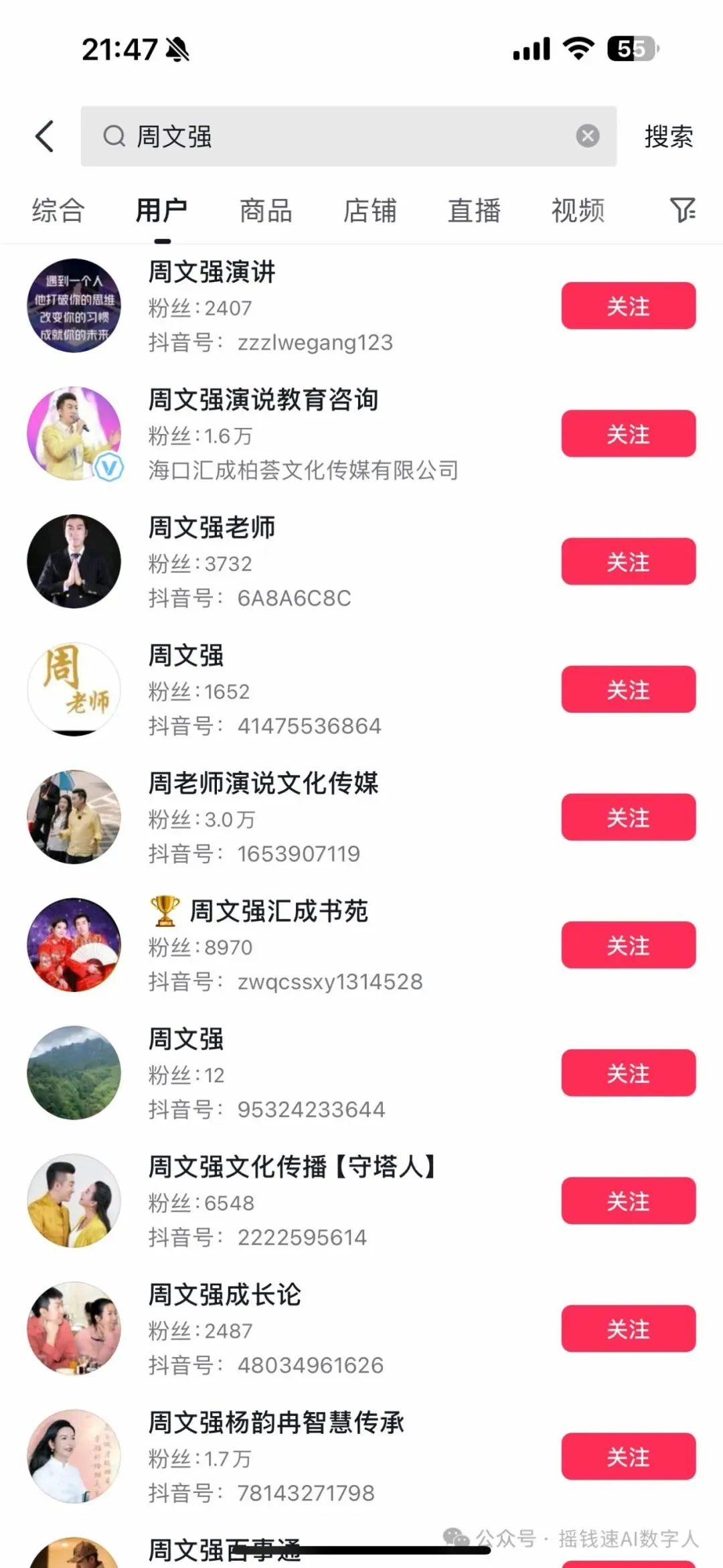Follow 周老师演说文化传媒

click(628, 818)
